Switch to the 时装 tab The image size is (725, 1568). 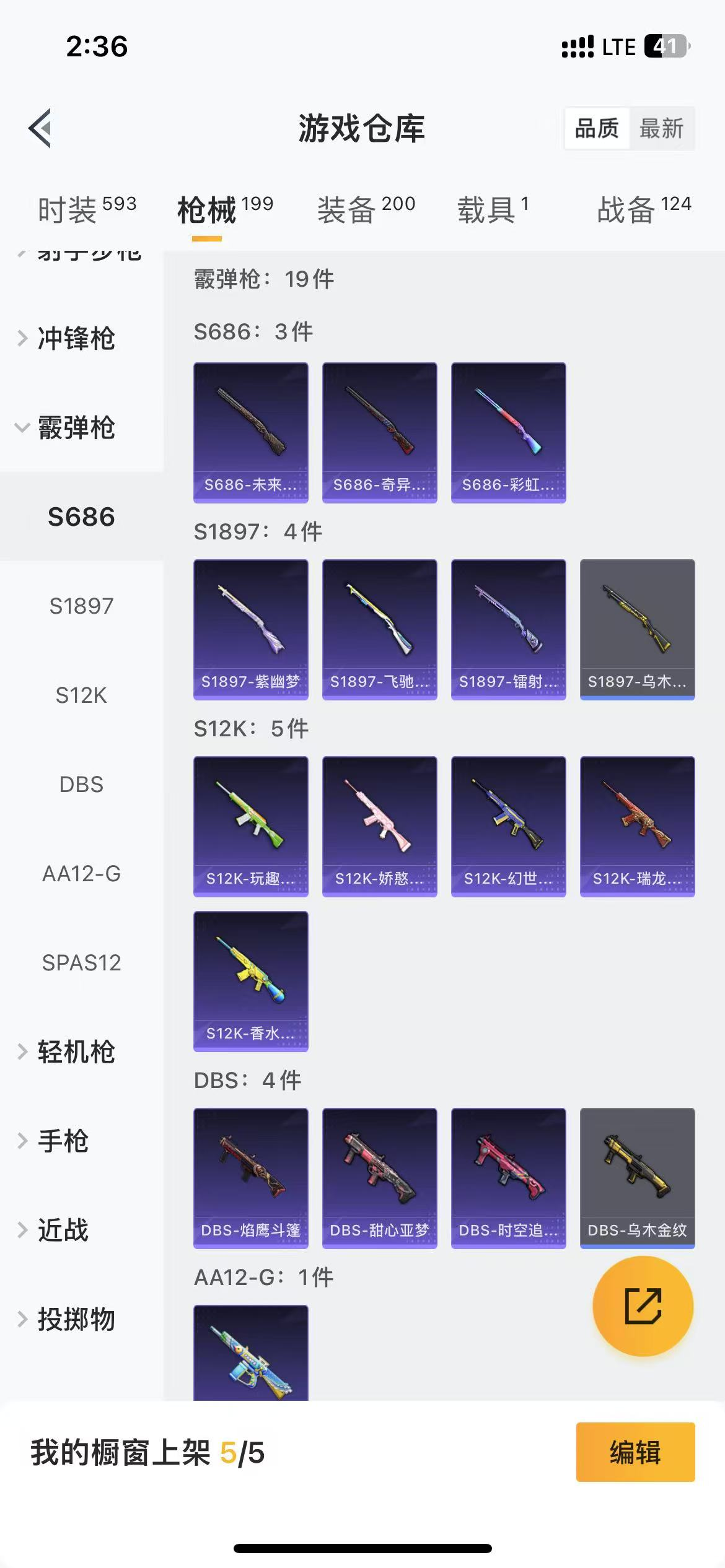(87, 209)
